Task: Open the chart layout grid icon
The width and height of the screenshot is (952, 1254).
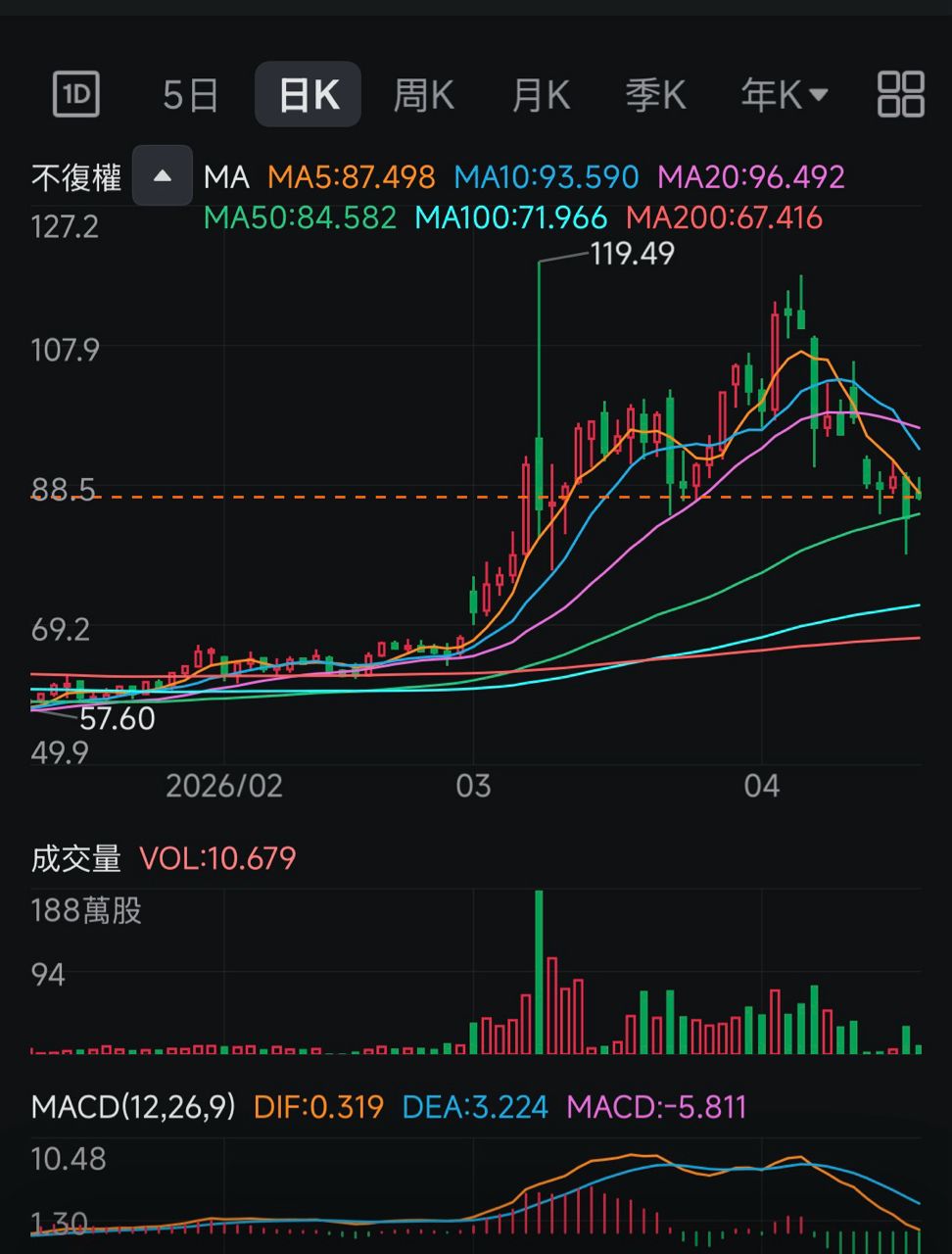Action: tap(900, 95)
